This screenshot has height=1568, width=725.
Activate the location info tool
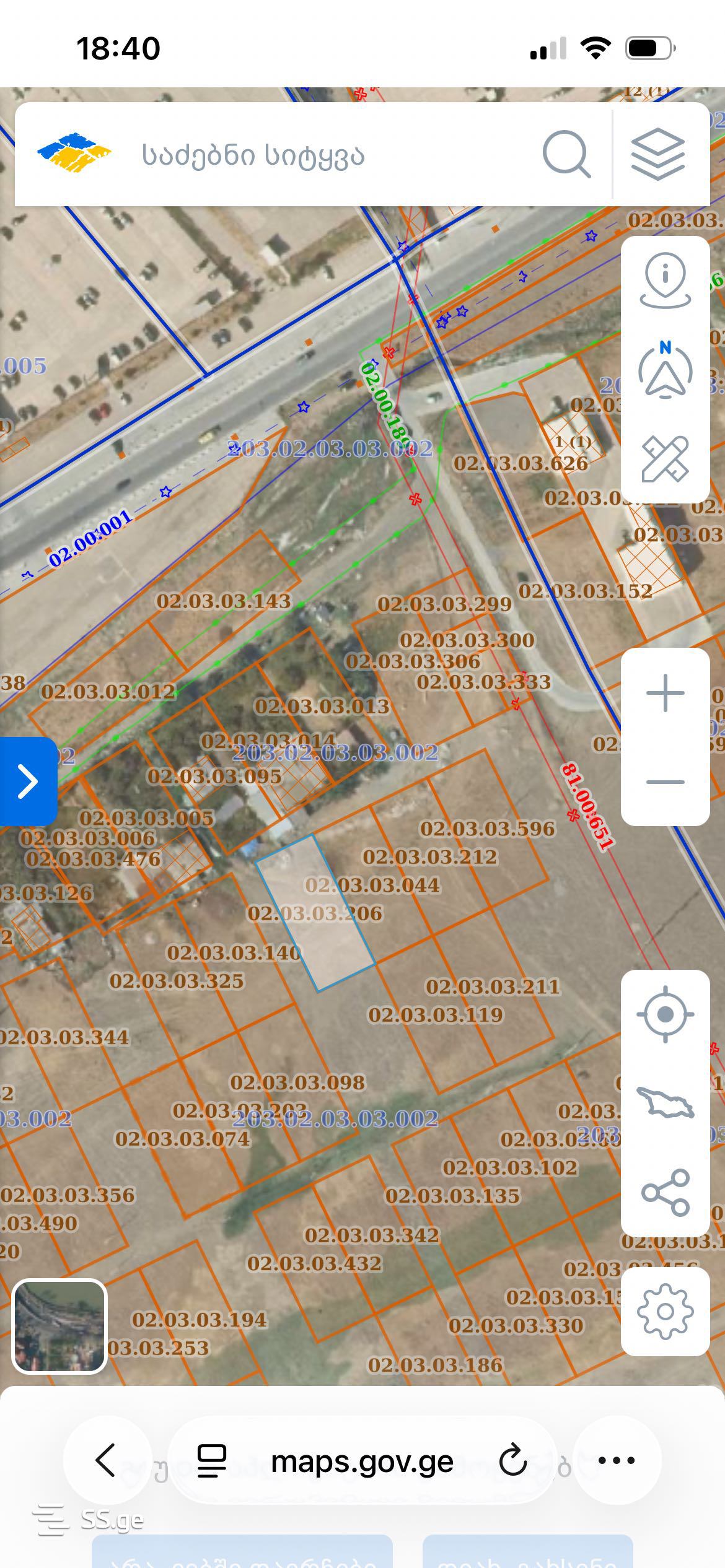pyautogui.click(x=665, y=281)
